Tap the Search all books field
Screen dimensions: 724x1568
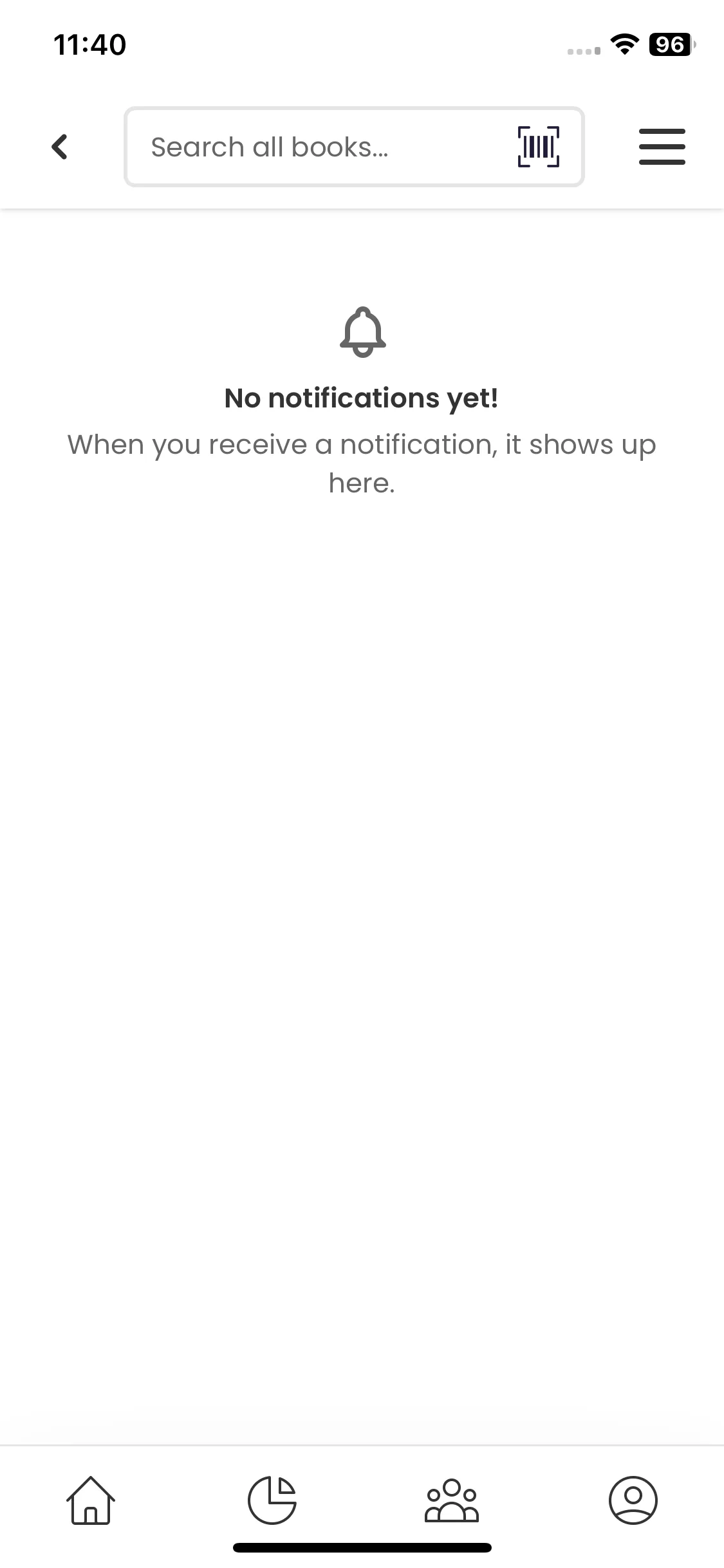click(x=322, y=146)
